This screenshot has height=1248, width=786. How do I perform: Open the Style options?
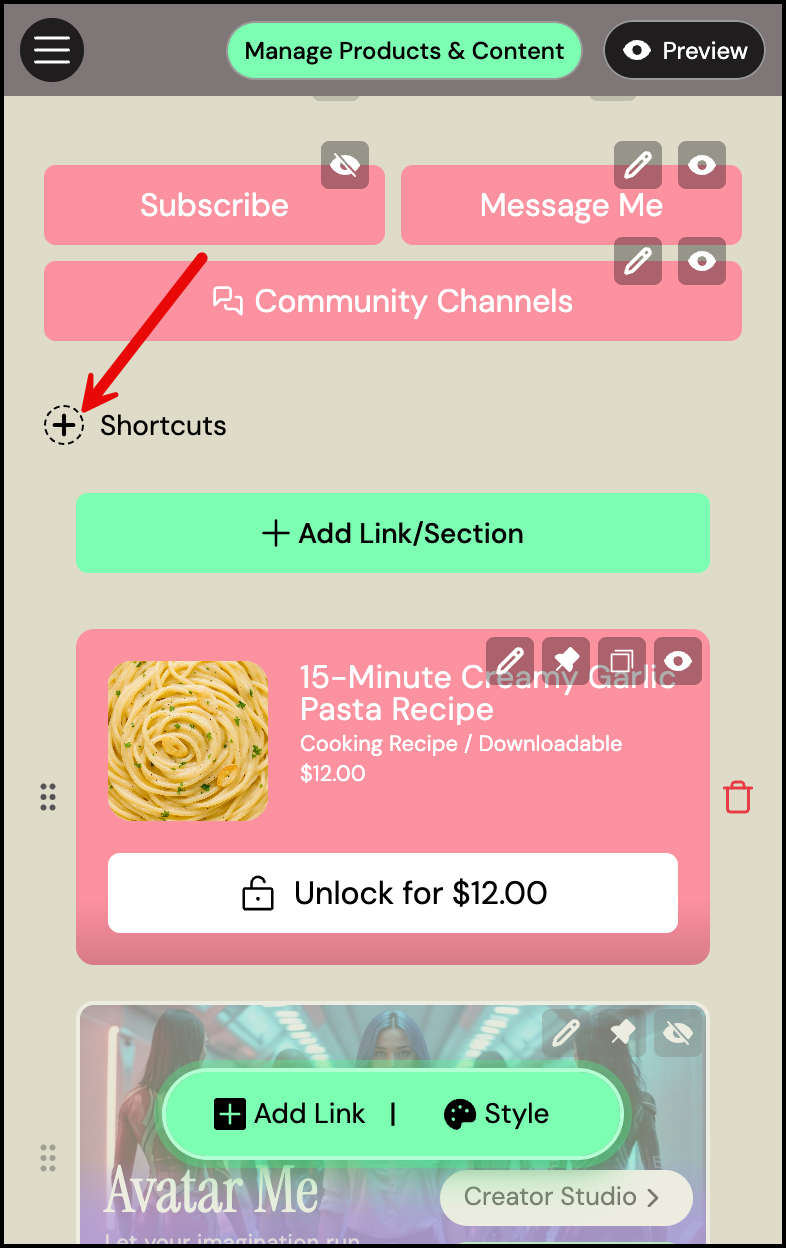pos(497,1114)
